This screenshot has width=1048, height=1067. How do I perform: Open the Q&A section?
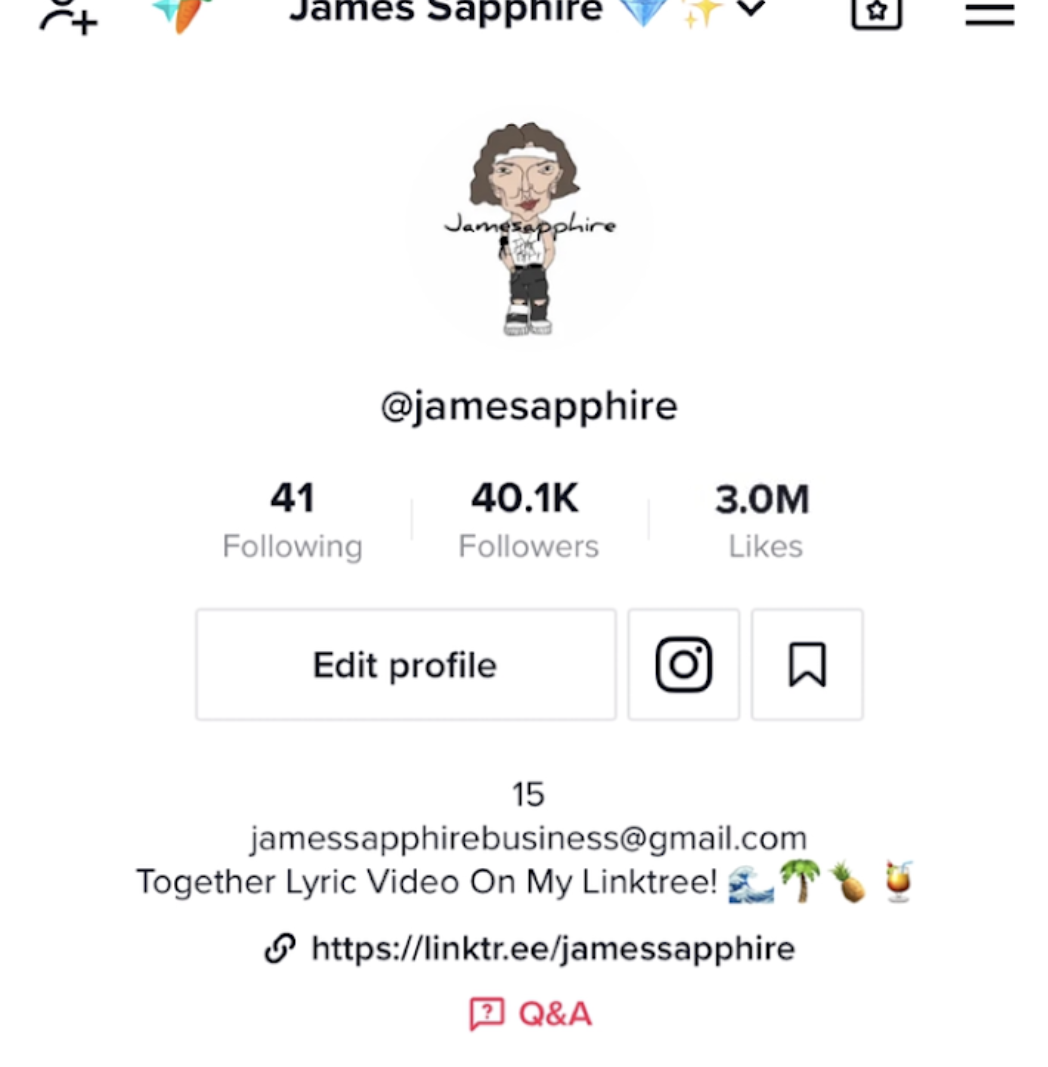pyautogui.click(x=531, y=1014)
